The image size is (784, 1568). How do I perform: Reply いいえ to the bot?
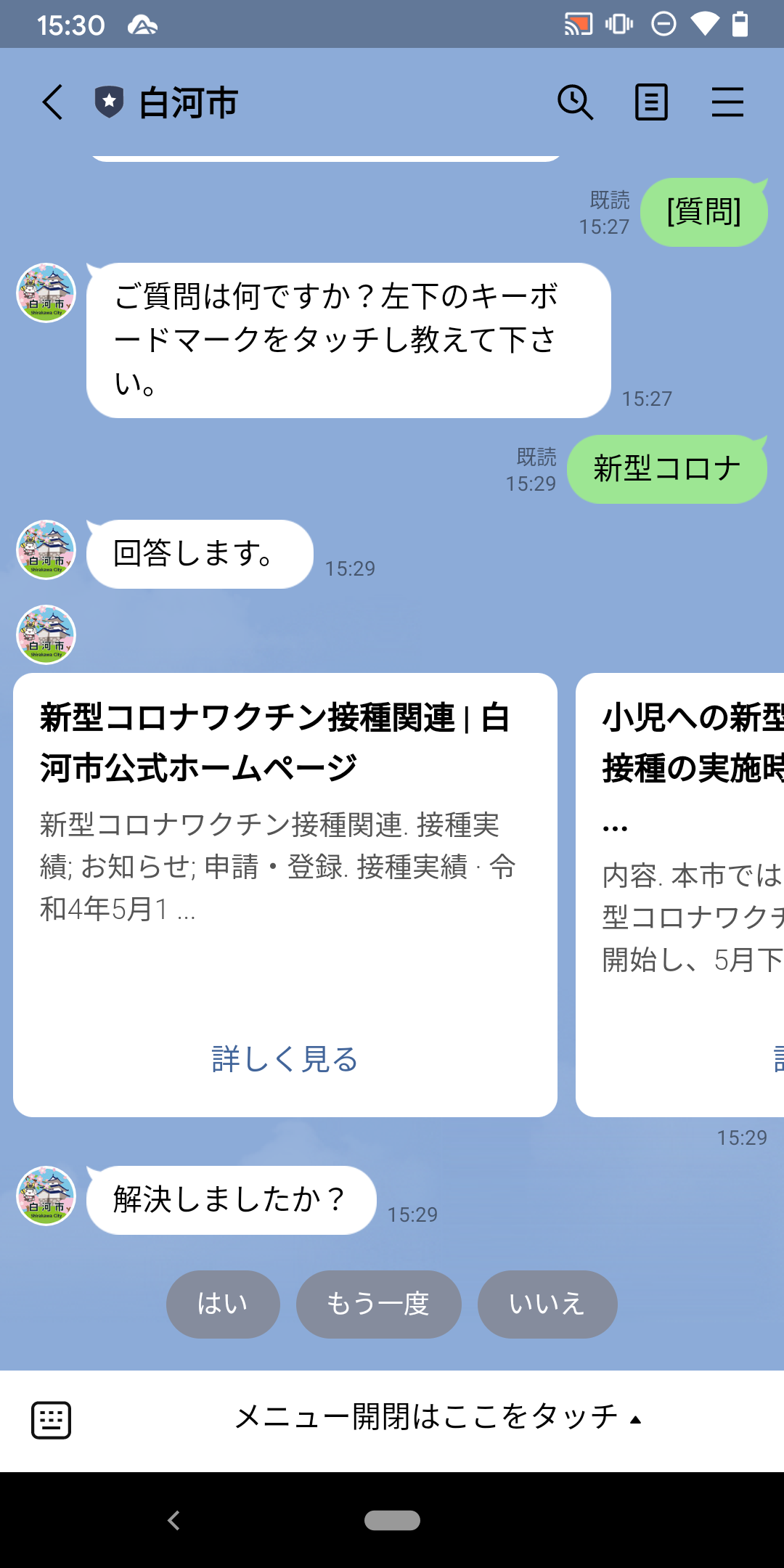pos(547,1304)
